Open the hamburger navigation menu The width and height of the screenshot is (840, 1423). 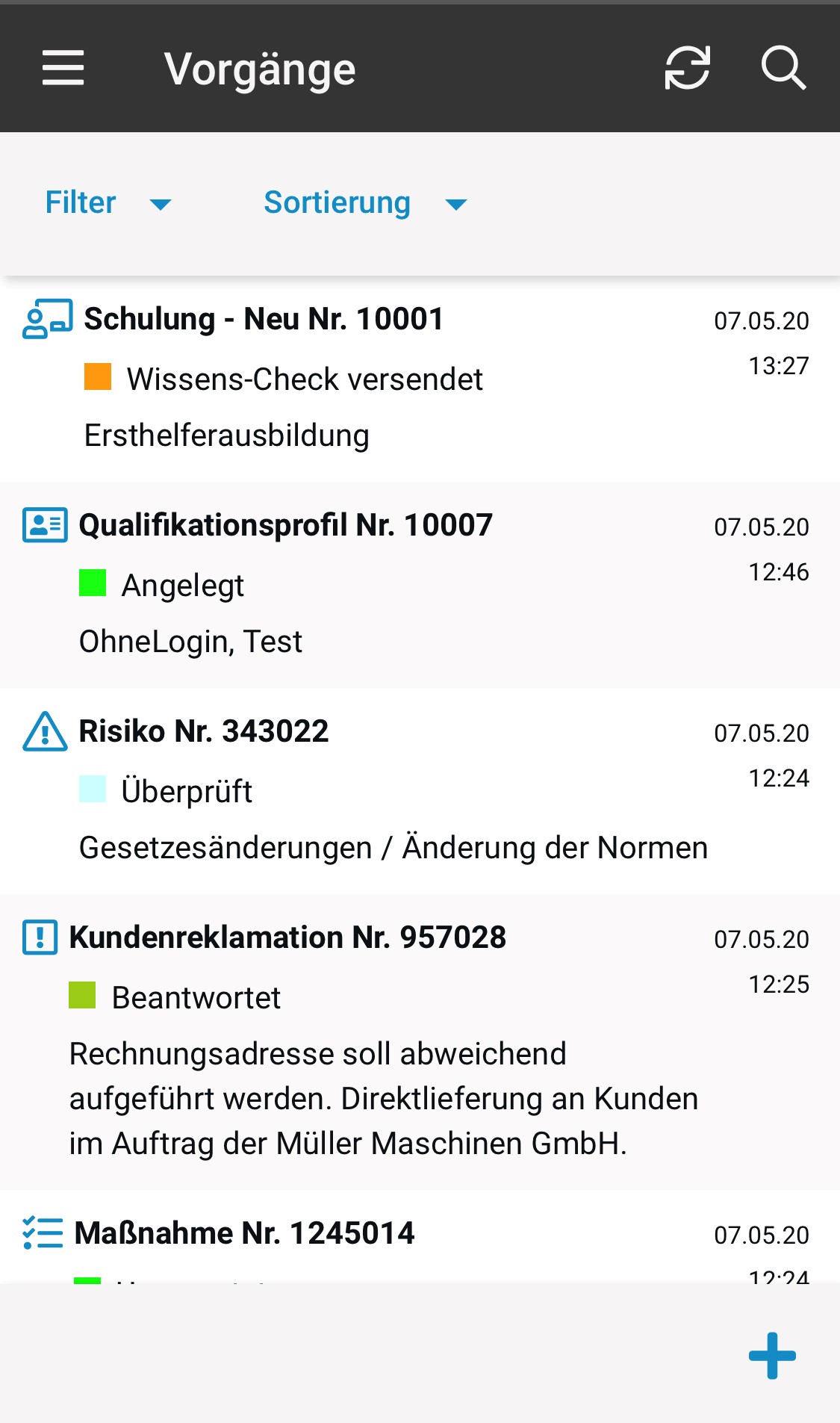click(63, 69)
